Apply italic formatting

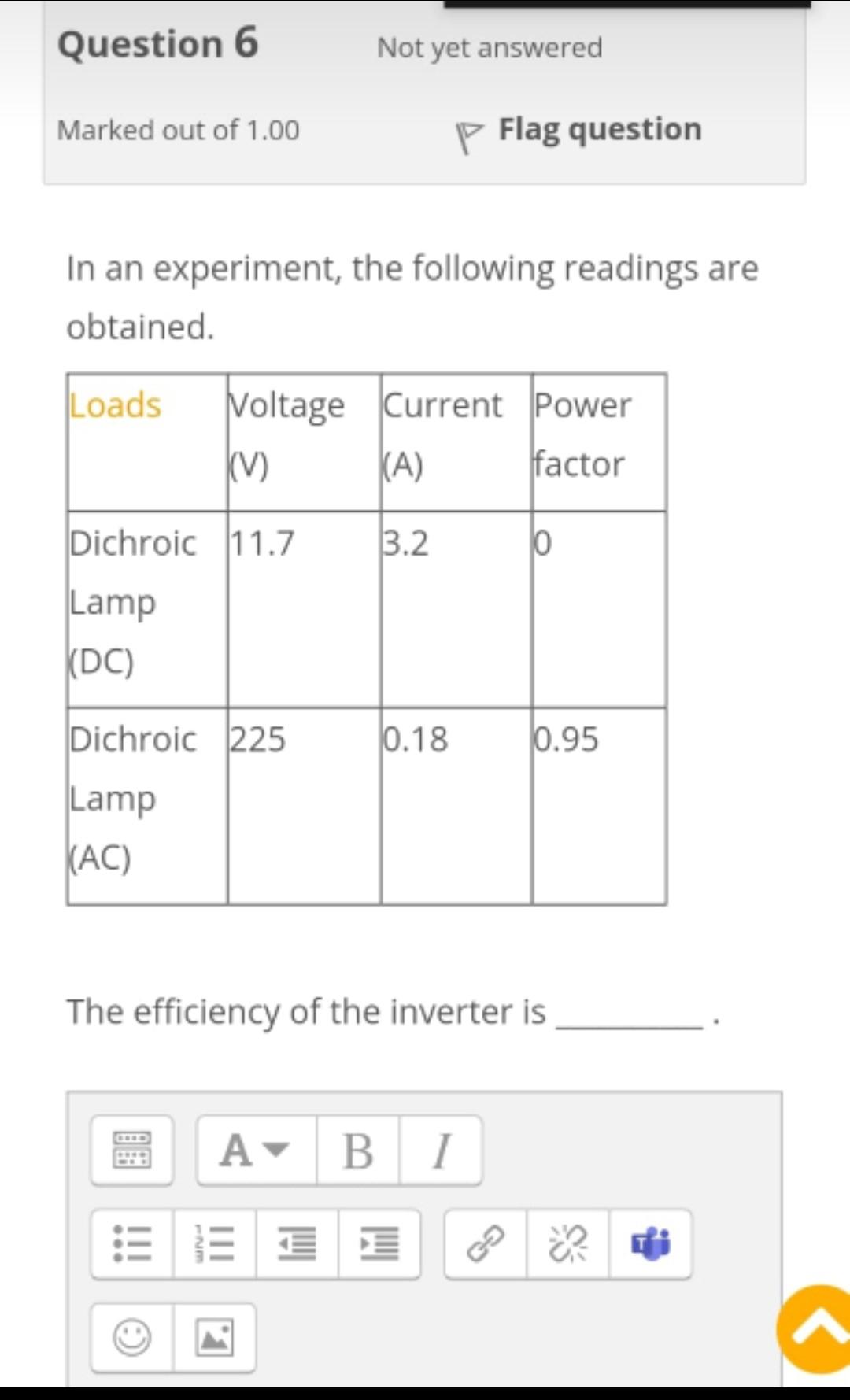(442, 1150)
